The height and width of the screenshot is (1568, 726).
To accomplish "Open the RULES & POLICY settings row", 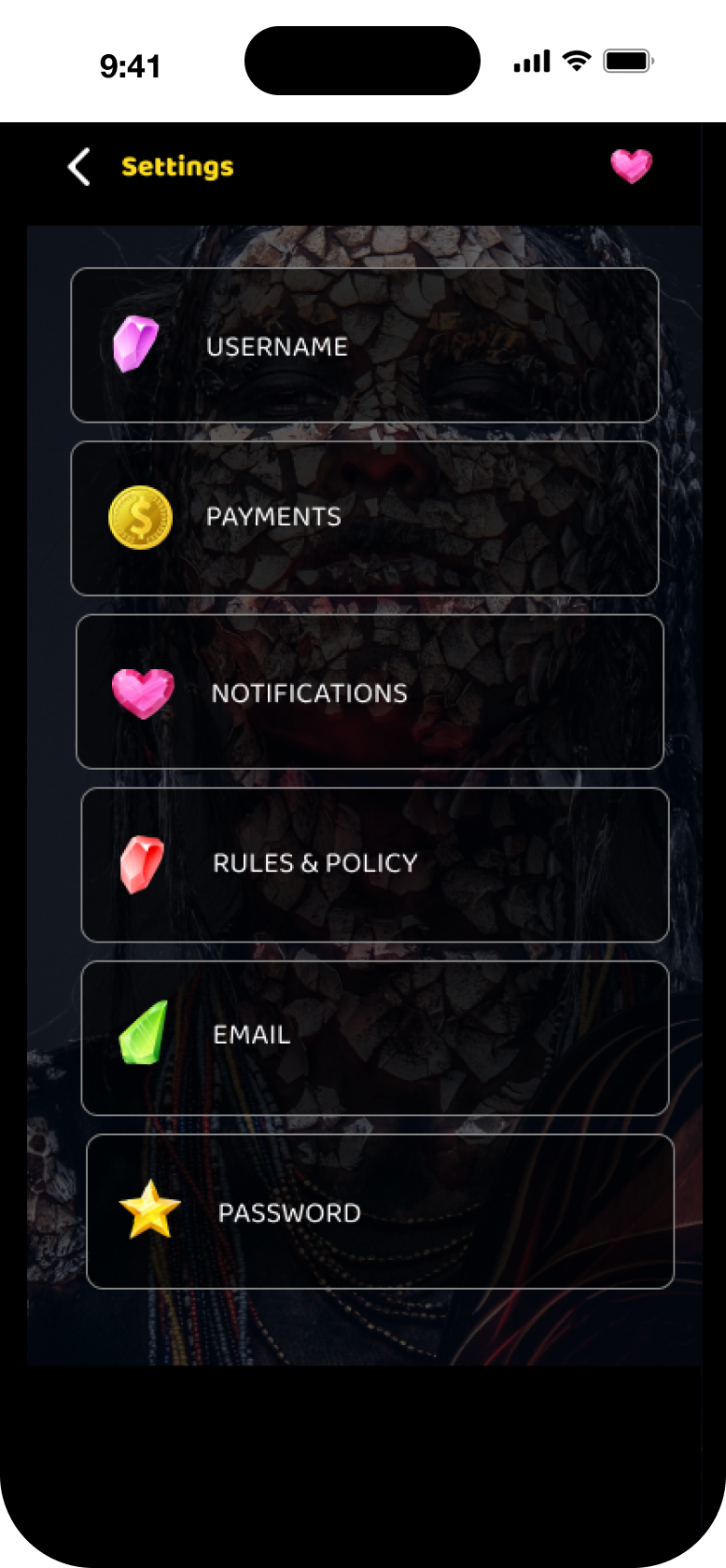I will (x=373, y=862).
